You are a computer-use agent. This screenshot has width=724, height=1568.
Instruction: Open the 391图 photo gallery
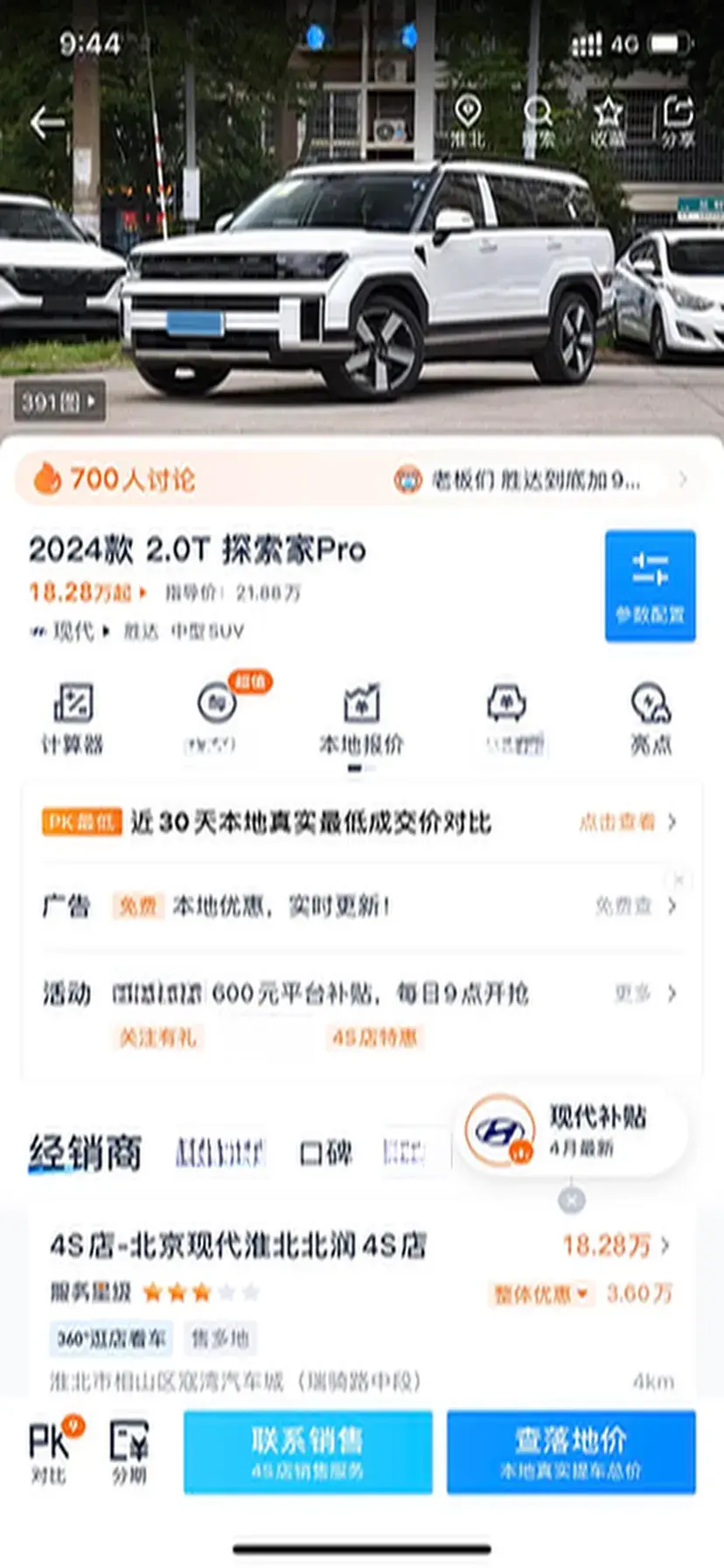coord(59,402)
